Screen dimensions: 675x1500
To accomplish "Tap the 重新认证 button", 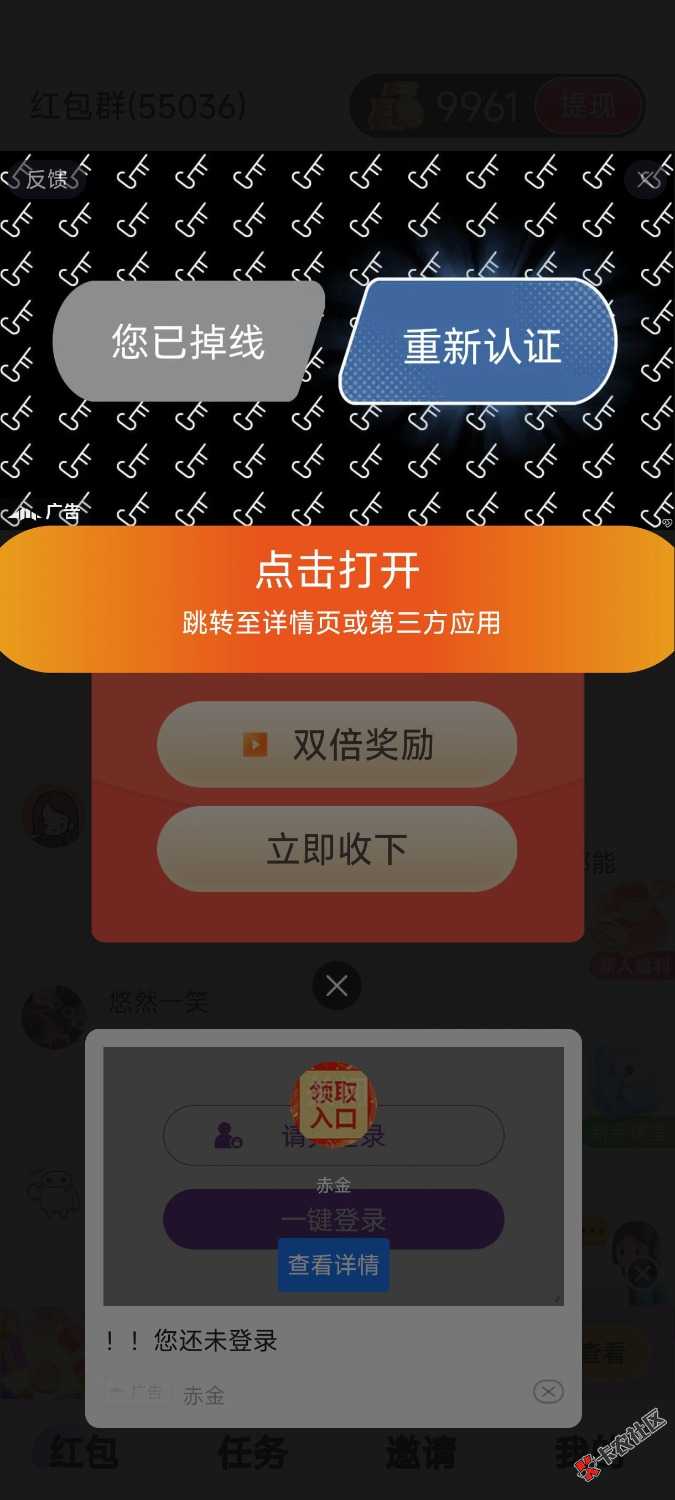I will coord(481,346).
